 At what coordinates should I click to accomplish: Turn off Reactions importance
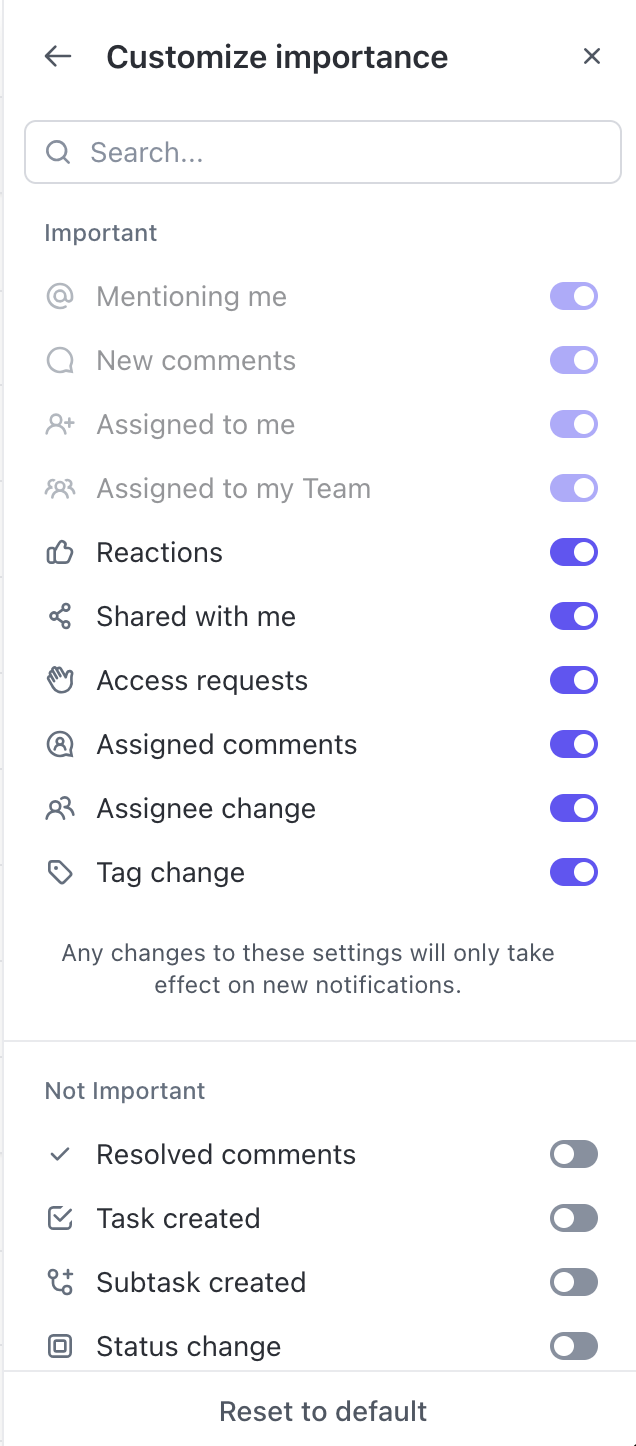574,552
